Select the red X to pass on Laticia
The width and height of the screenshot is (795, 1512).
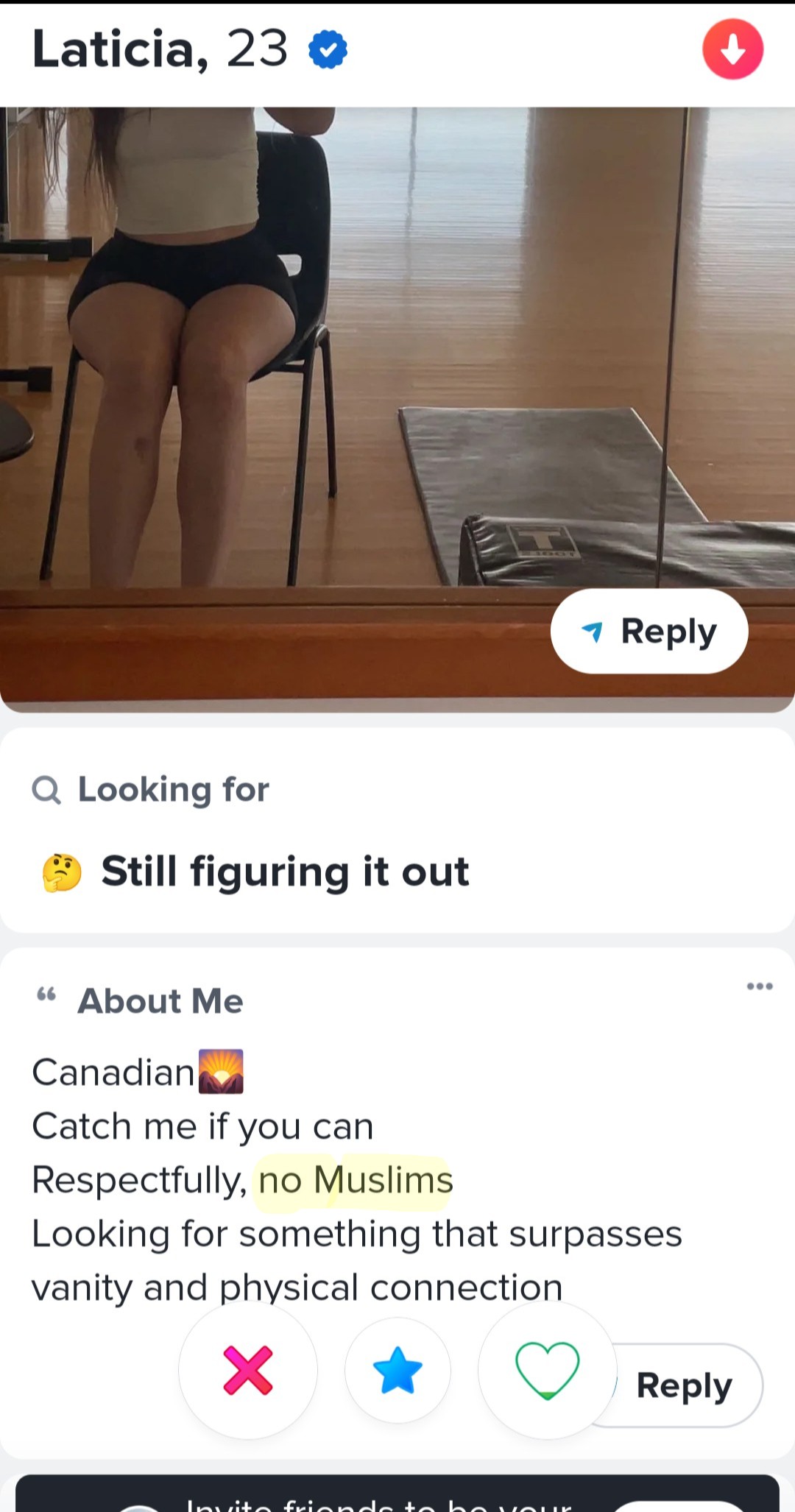click(248, 1369)
